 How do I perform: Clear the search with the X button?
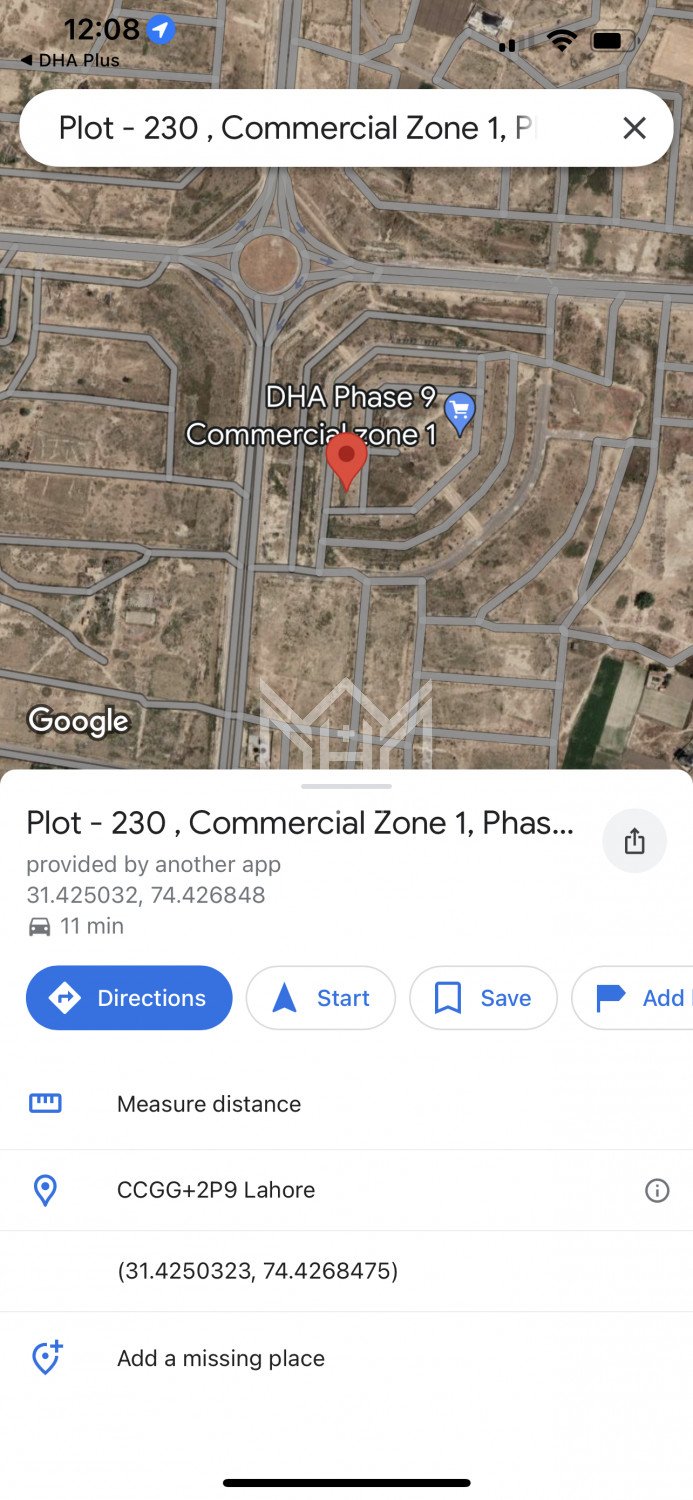click(634, 128)
